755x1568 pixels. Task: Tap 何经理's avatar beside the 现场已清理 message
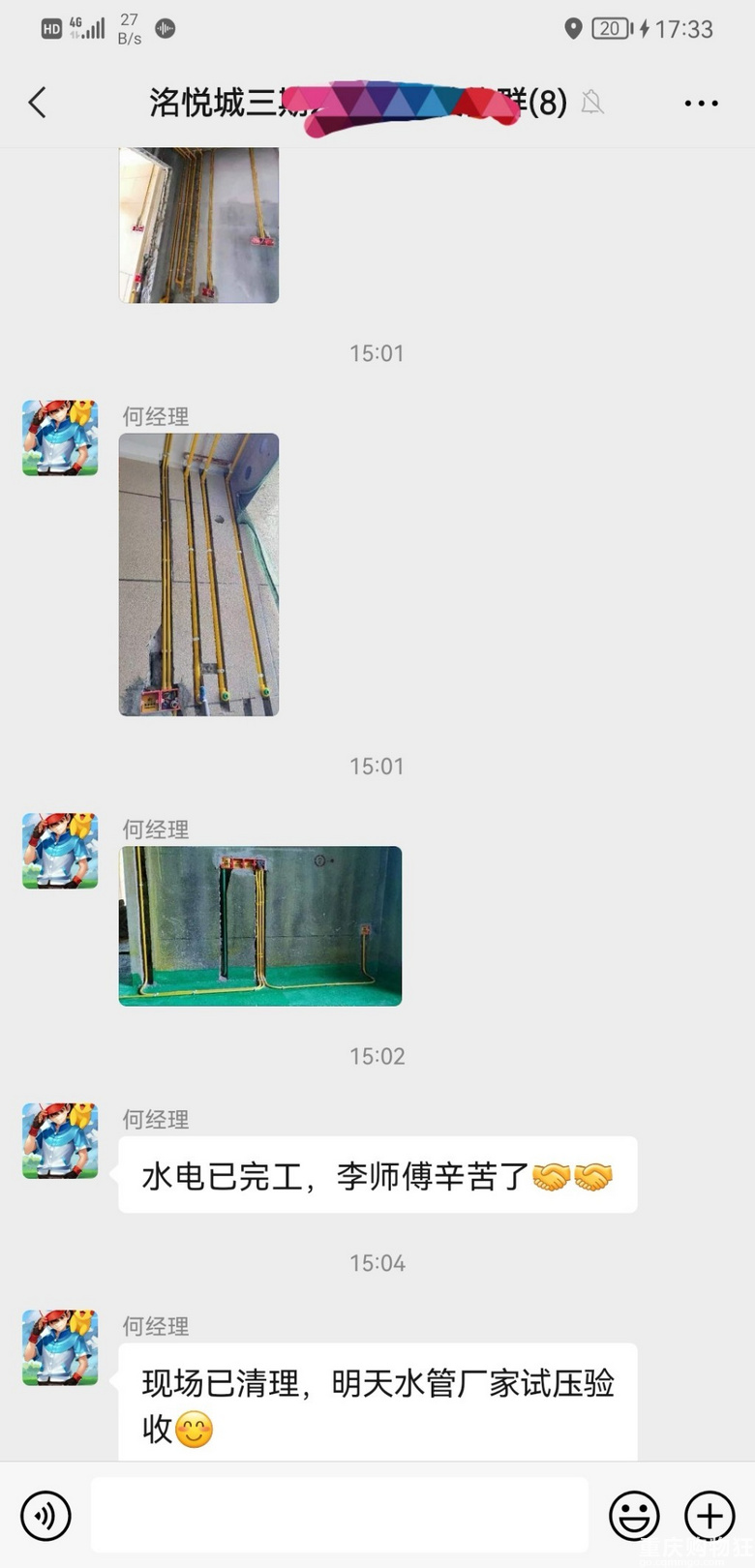point(60,1347)
